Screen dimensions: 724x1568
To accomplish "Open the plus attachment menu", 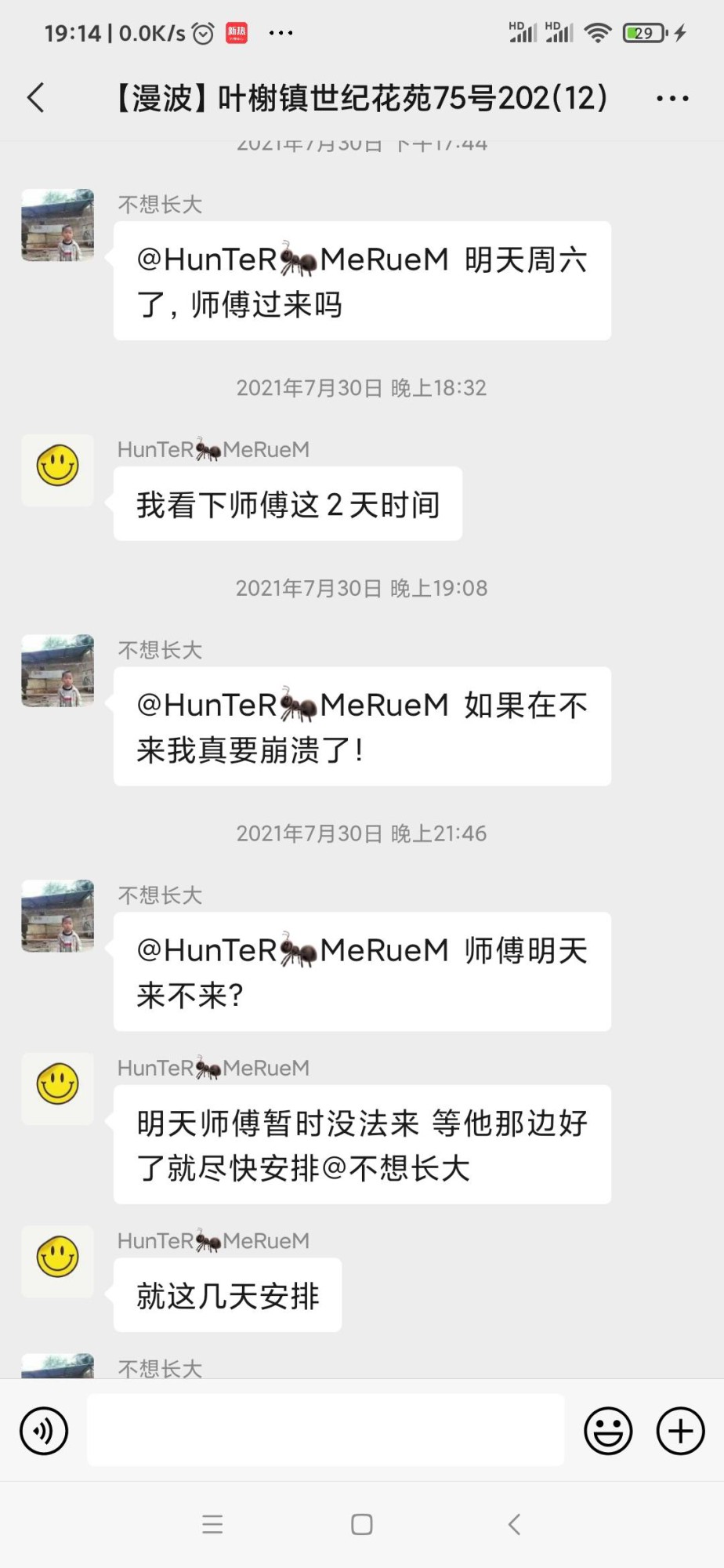I will [x=680, y=1431].
